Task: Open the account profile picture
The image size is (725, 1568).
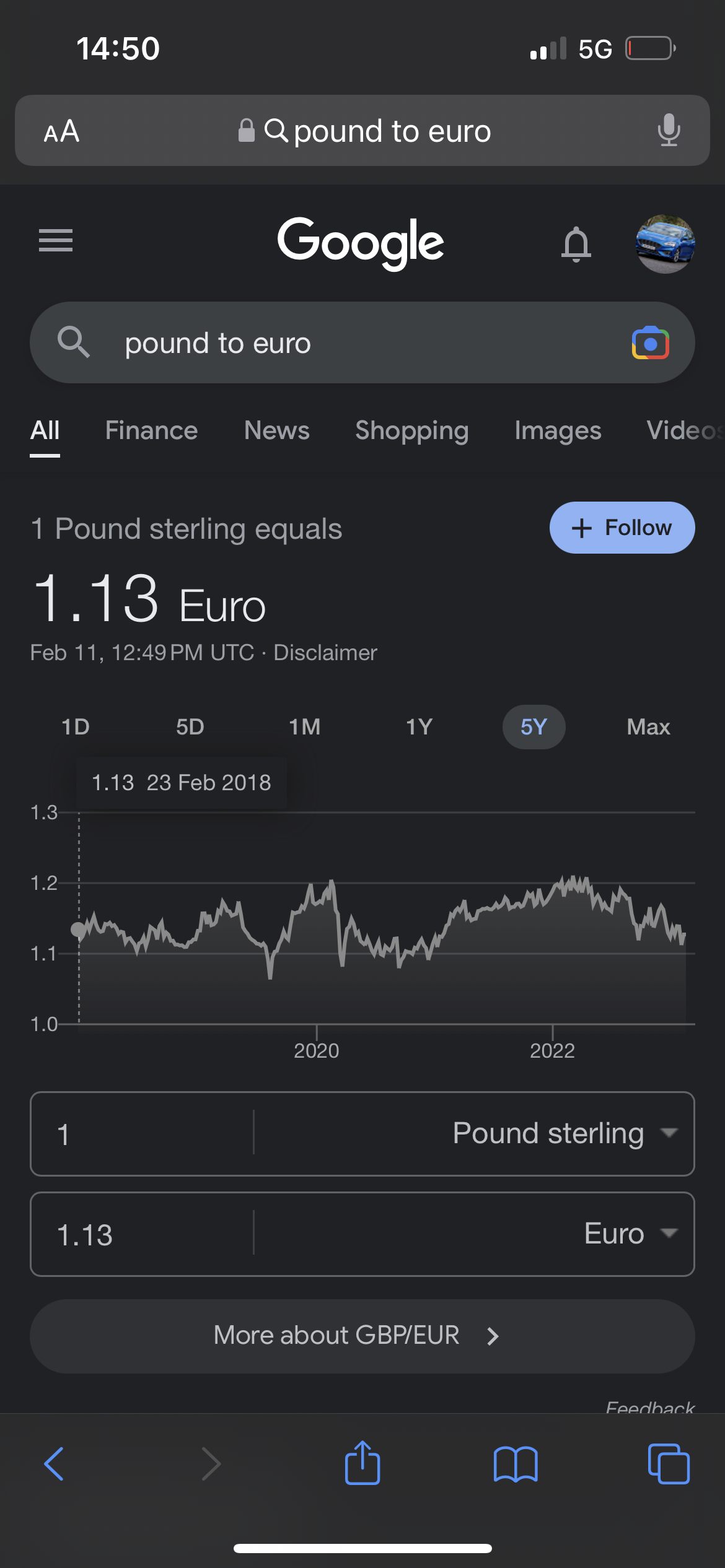Action: [x=665, y=243]
